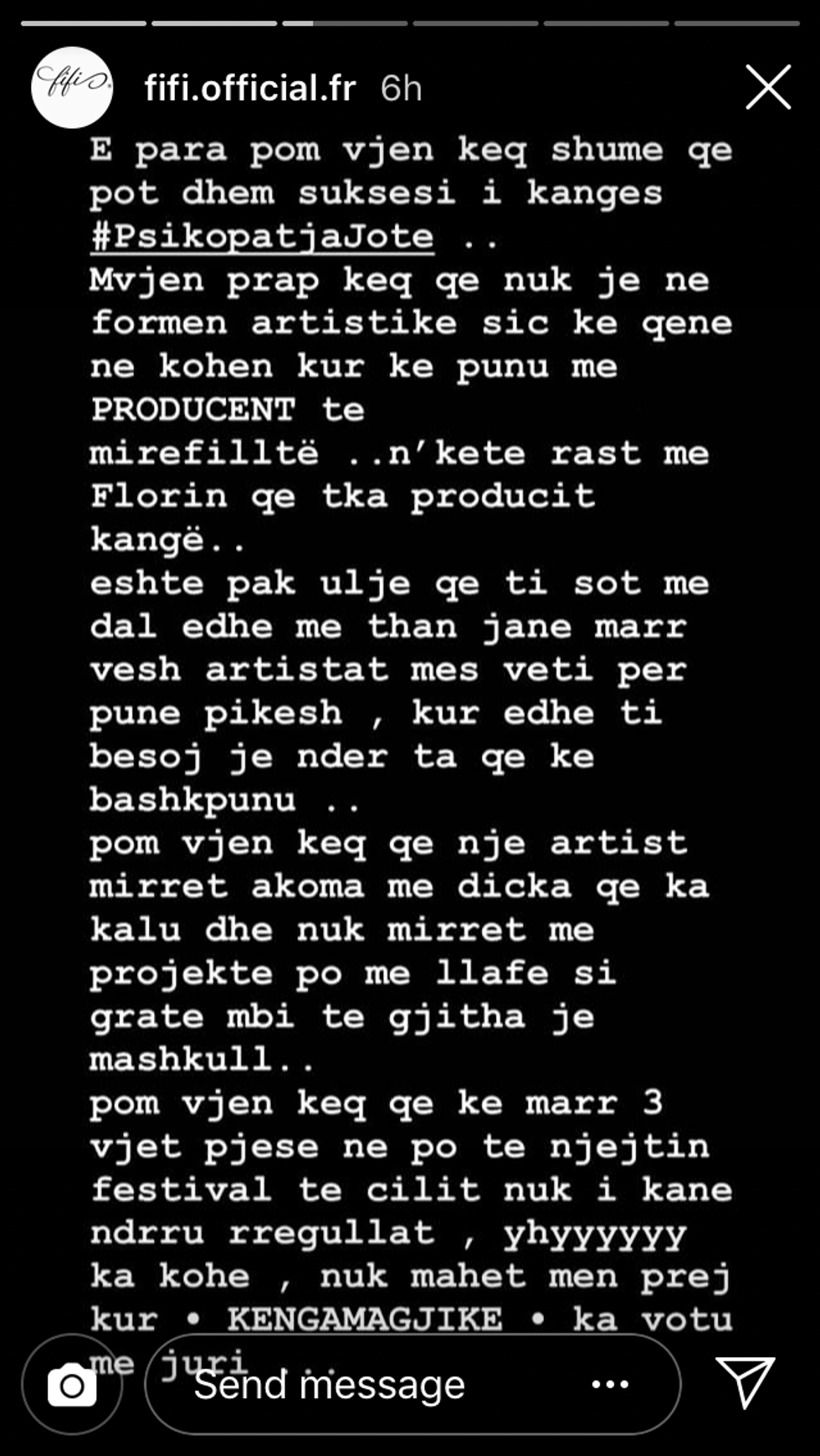The height and width of the screenshot is (1456, 820).
Task: Close the story viewer
Action: [768, 87]
